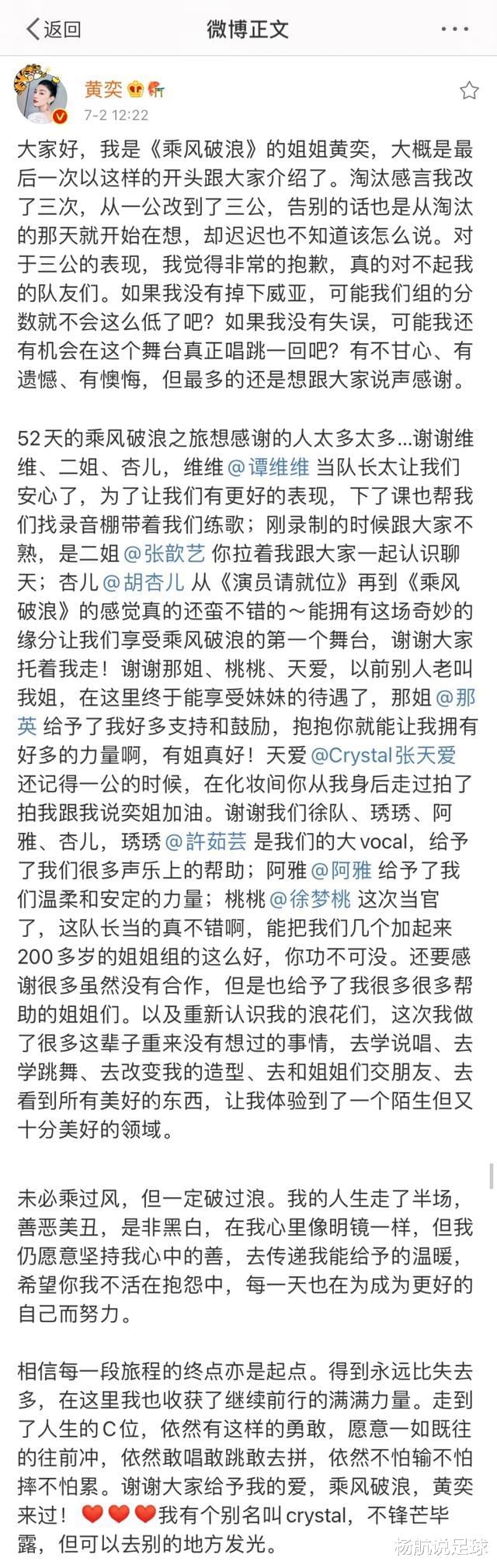
Task: Open the three-dot overflow menu
Action: point(455,29)
